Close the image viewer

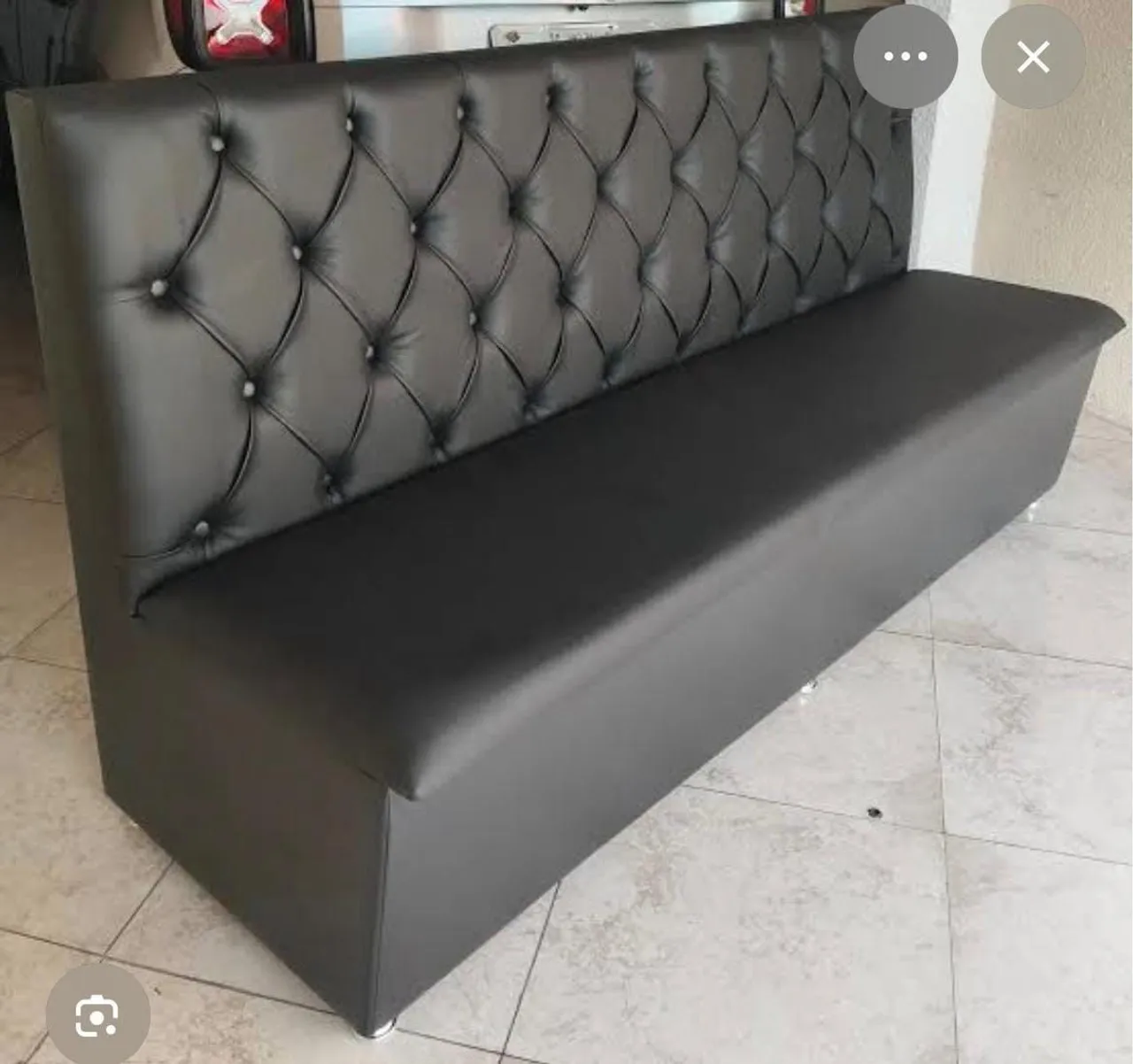(x=1033, y=57)
